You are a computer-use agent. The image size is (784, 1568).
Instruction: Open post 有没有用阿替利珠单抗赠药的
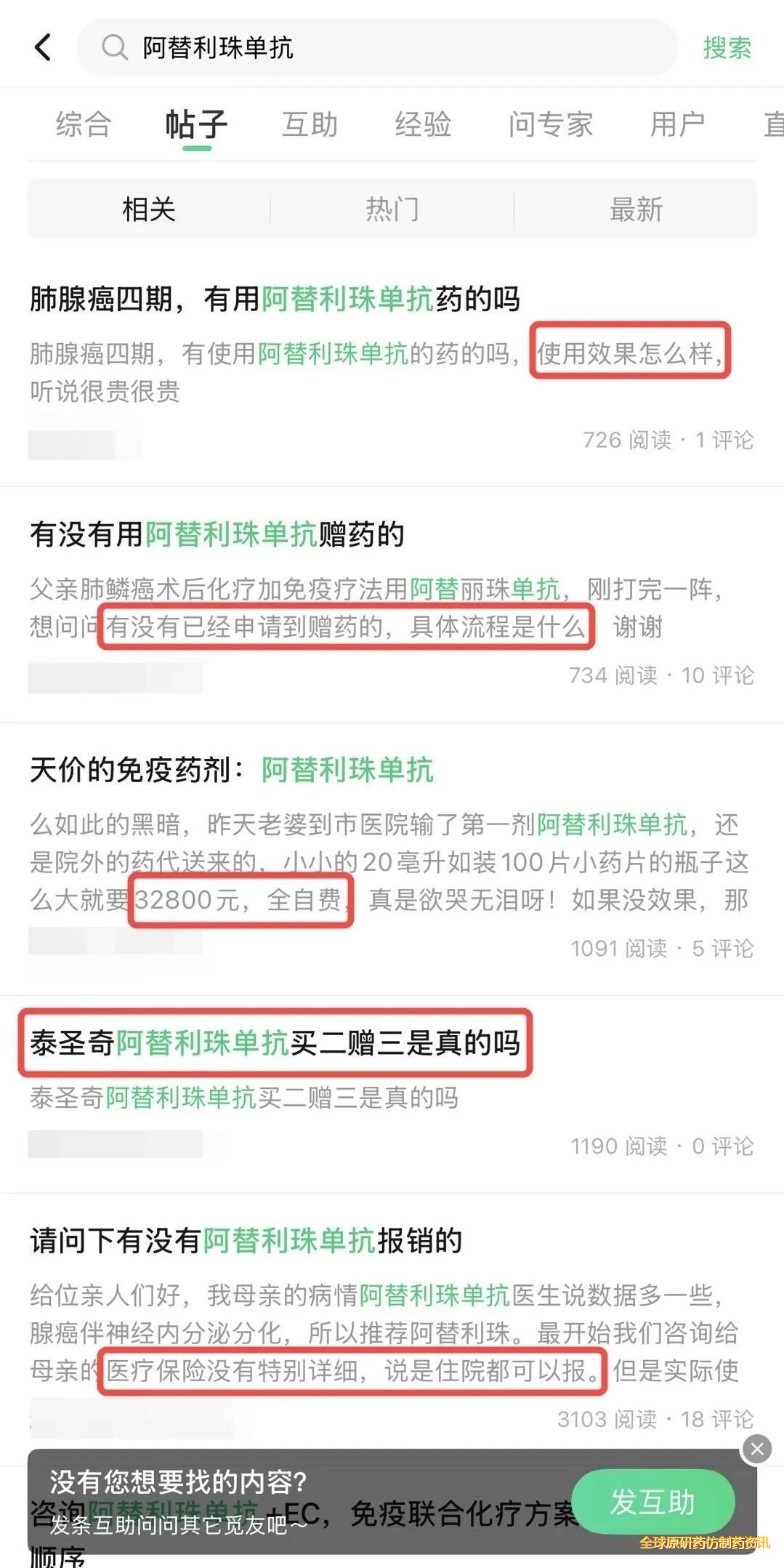[217, 534]
